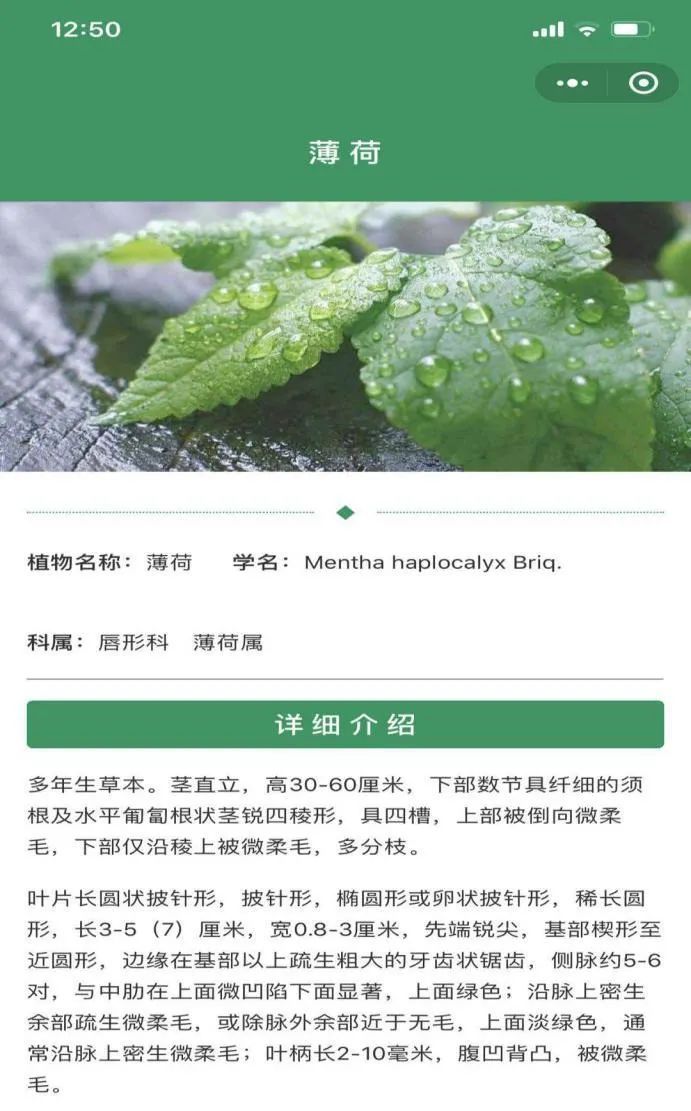
Task: Close the mini program via circle icon
Action: (644, 83)
